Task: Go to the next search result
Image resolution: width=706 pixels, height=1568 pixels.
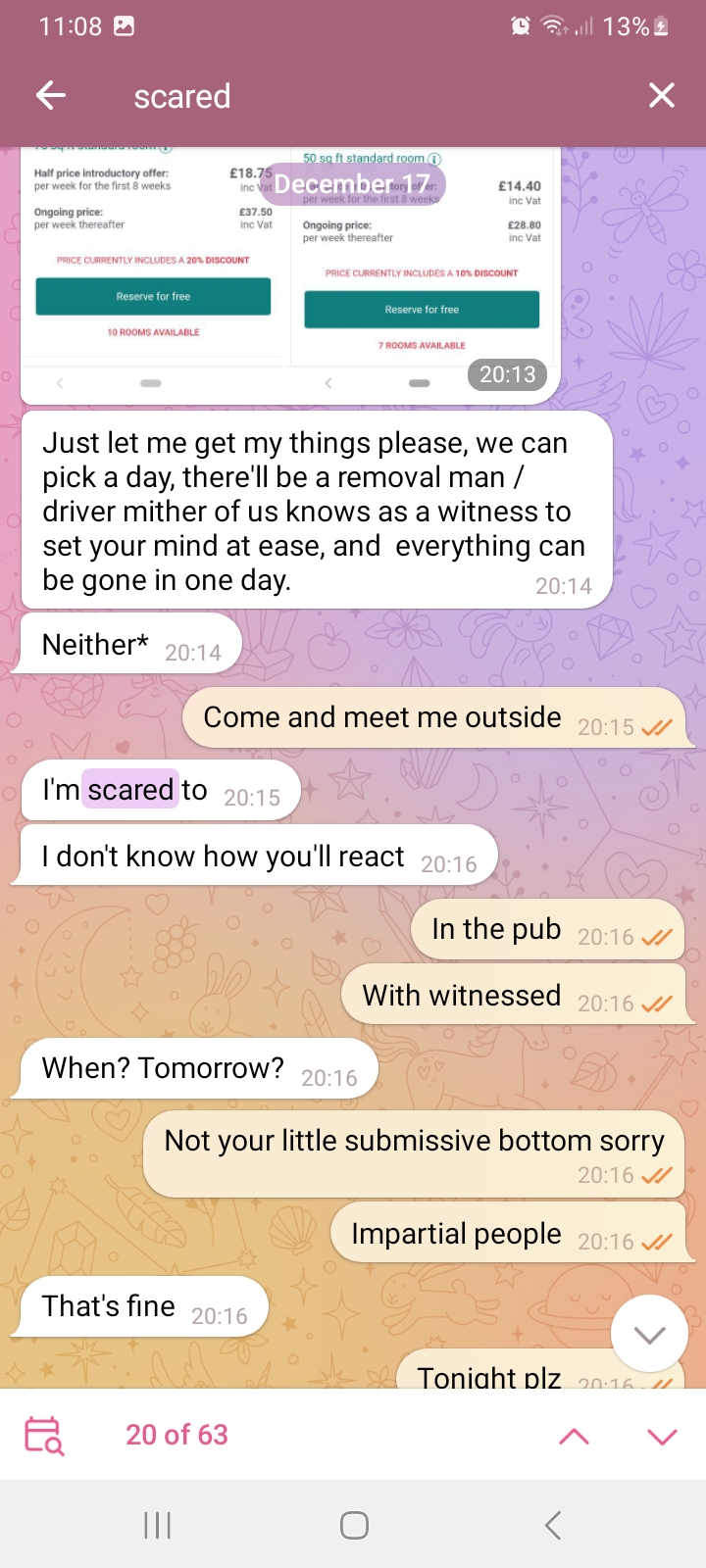Action: click(x=662, y=1437)
